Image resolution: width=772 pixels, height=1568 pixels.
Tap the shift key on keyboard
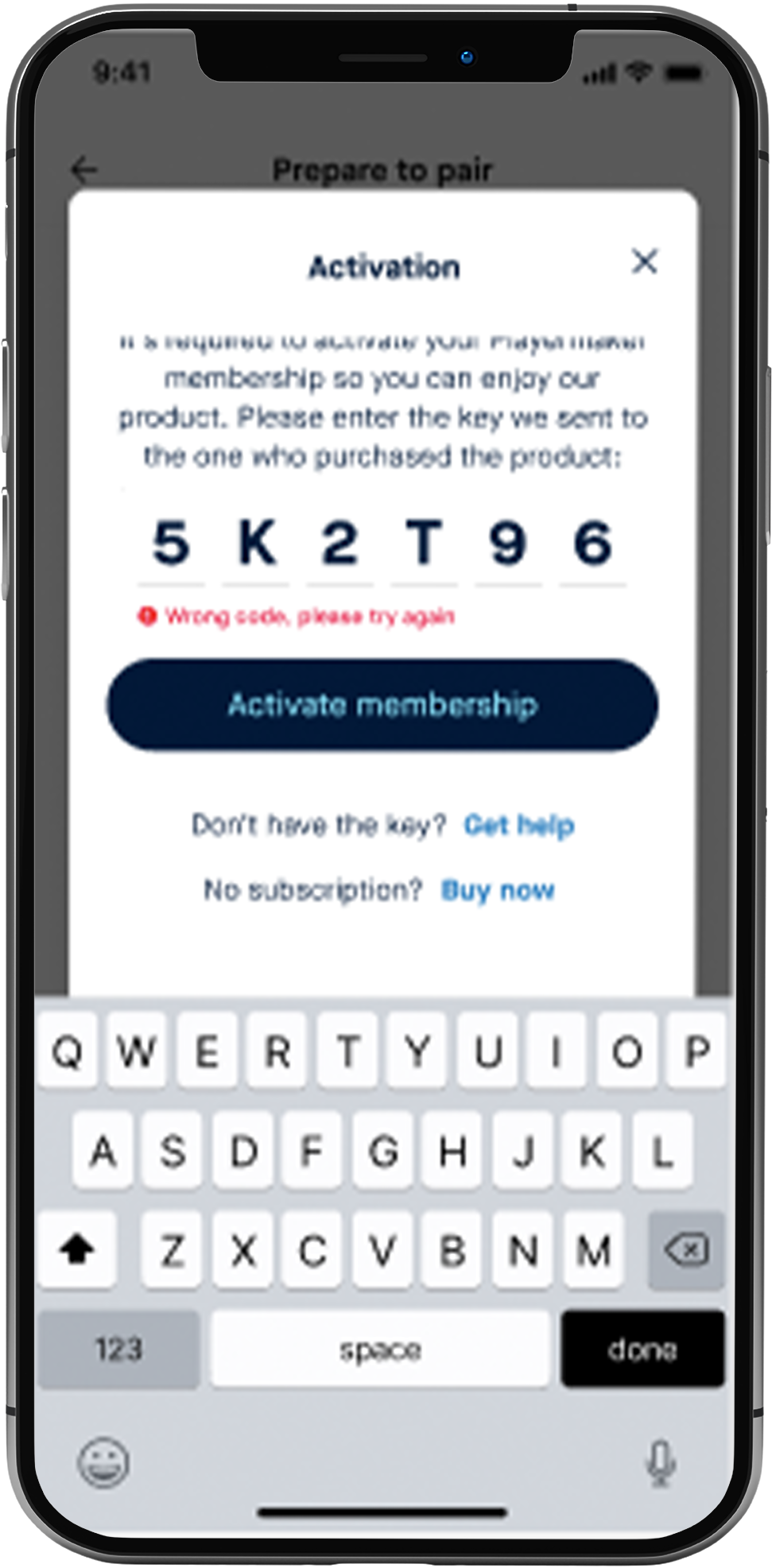pyautogui.click(x=77, y=1250)
